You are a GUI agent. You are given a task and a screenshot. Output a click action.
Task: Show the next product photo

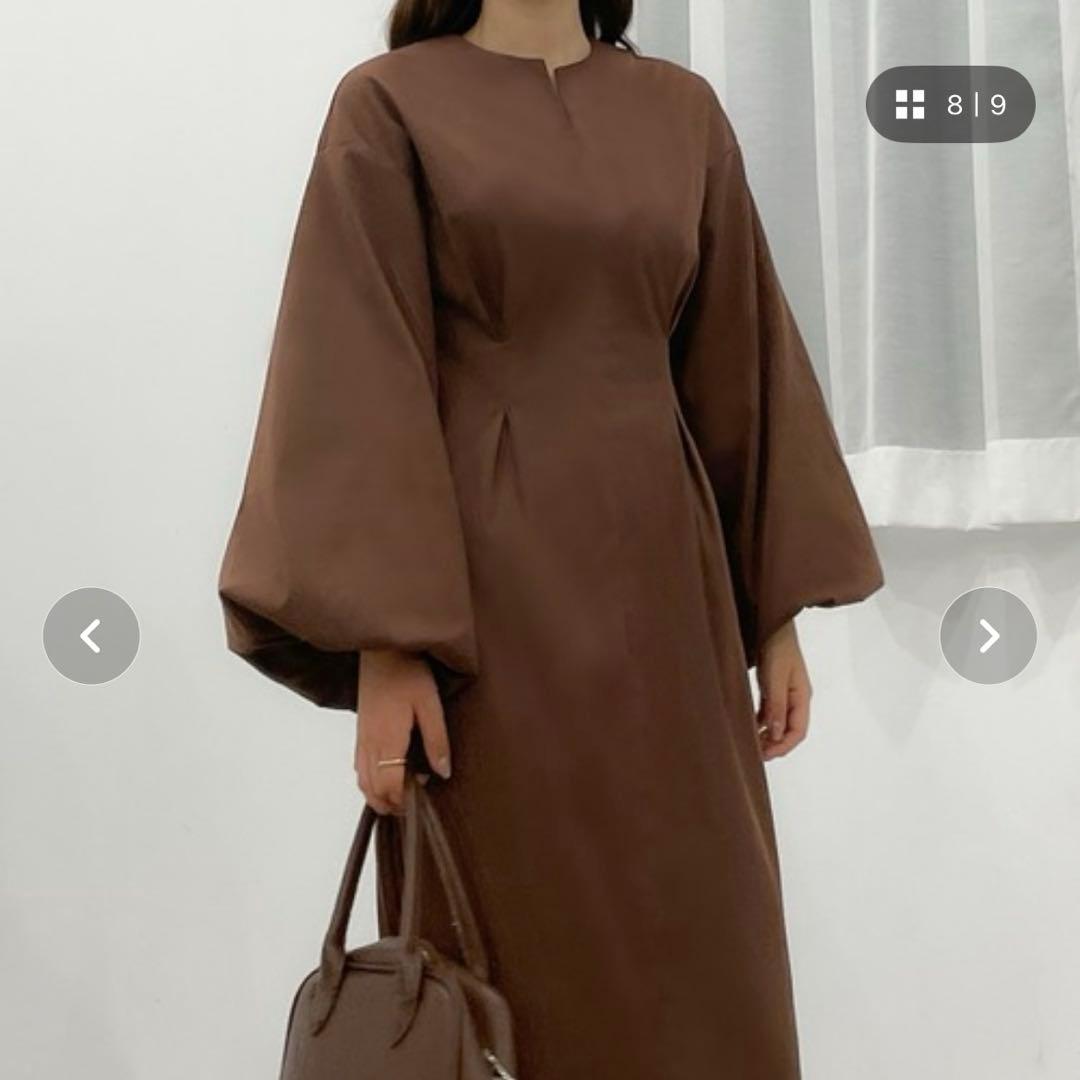point(988,636)
